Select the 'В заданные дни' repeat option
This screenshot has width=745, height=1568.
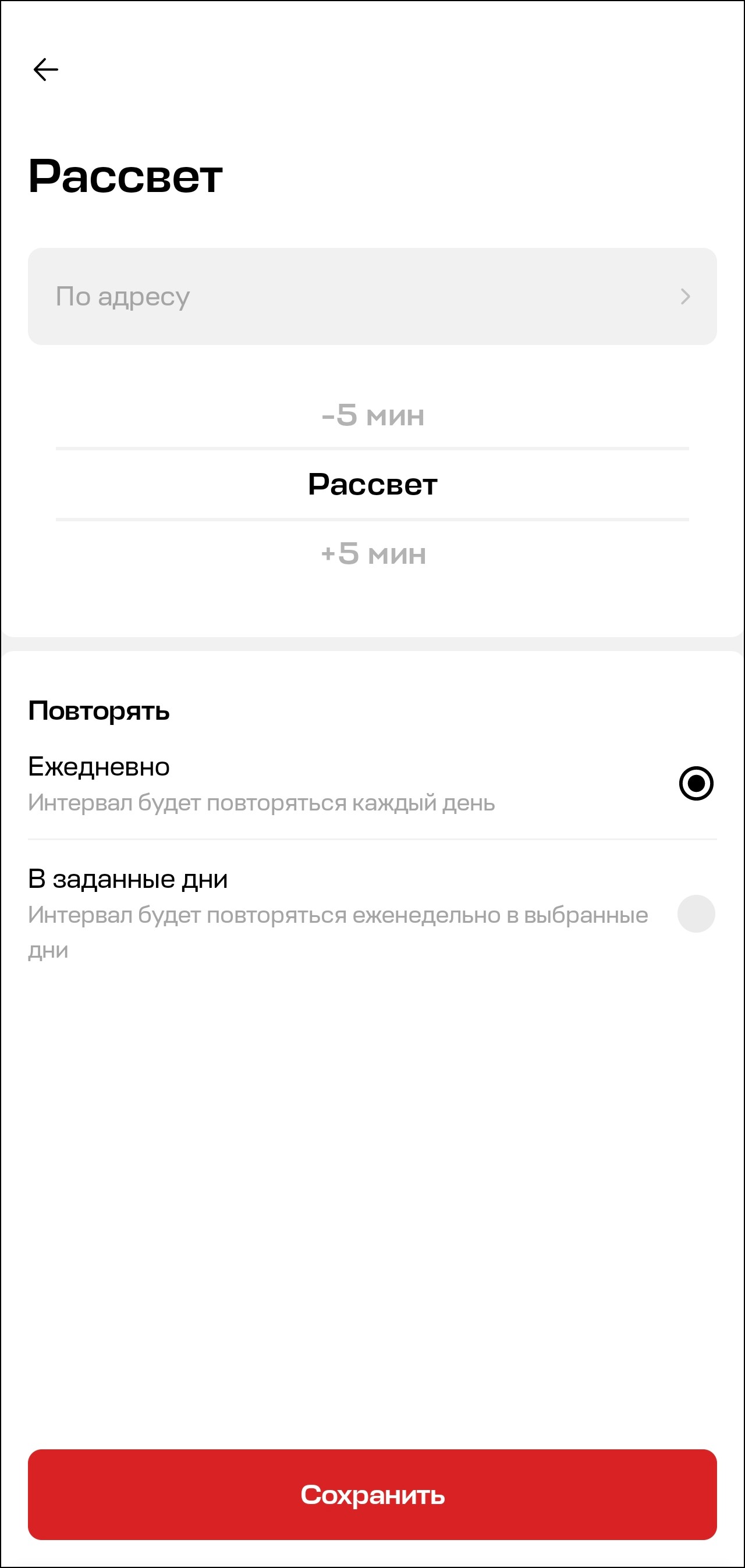coord(696,913)
